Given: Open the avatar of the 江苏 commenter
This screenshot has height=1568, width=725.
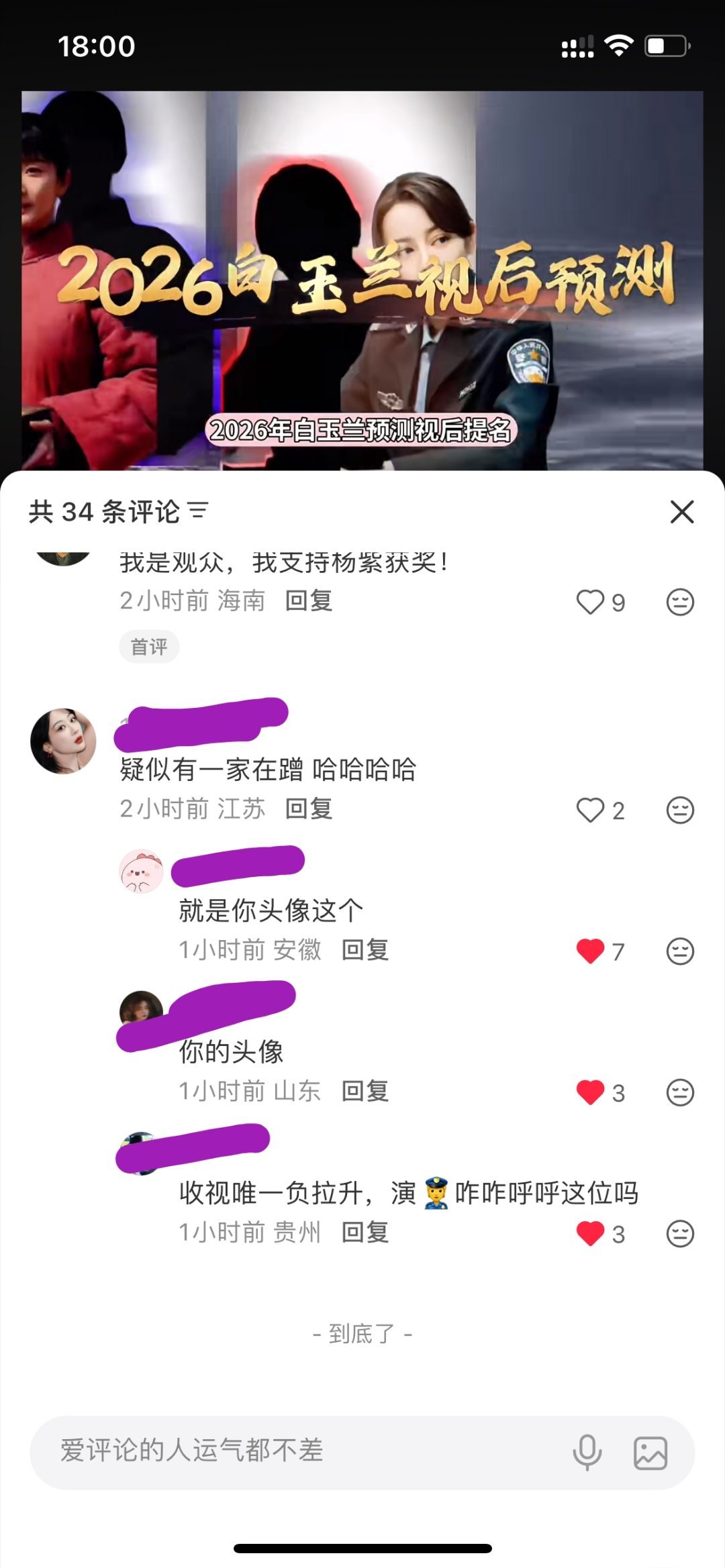Looking at the screenshot, I should coord(64,742).
